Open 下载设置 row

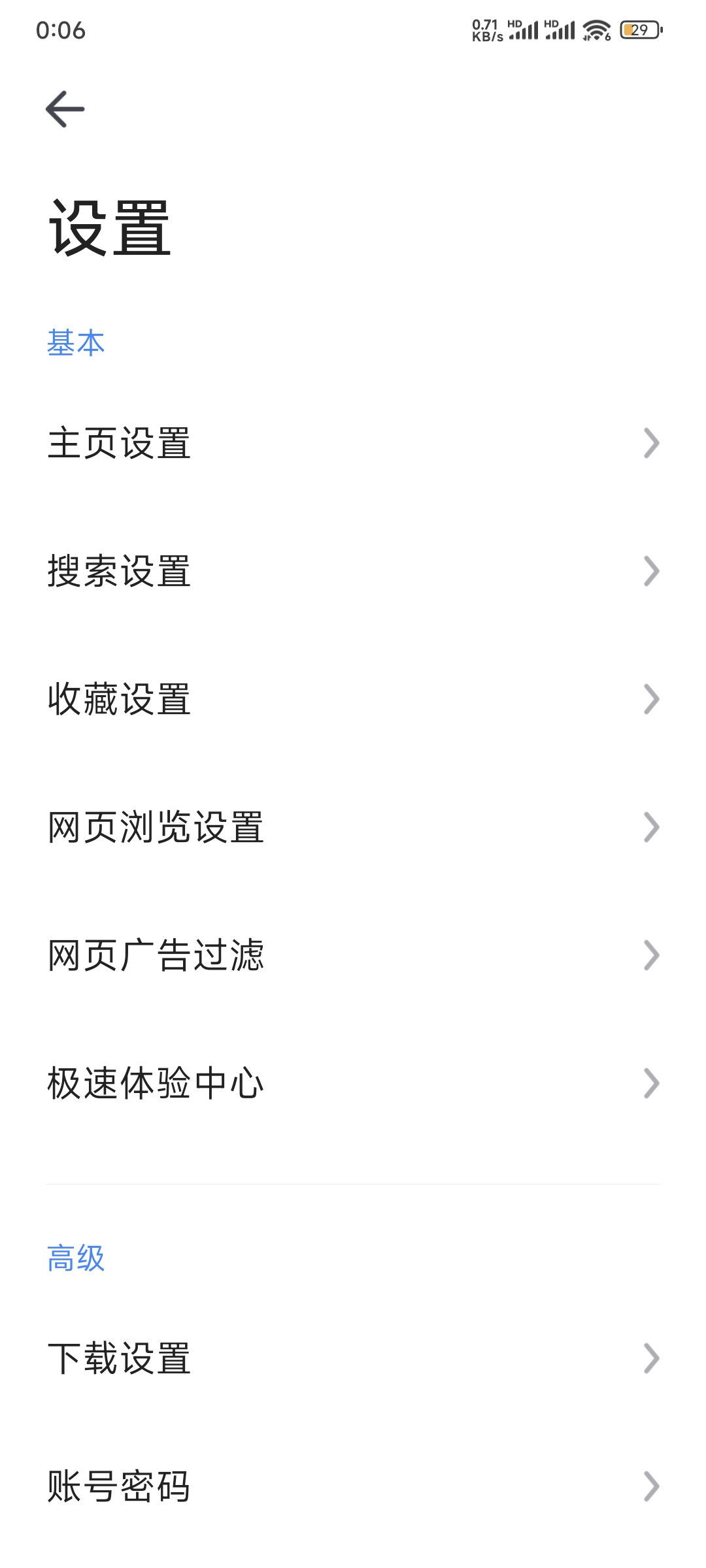353,1359
